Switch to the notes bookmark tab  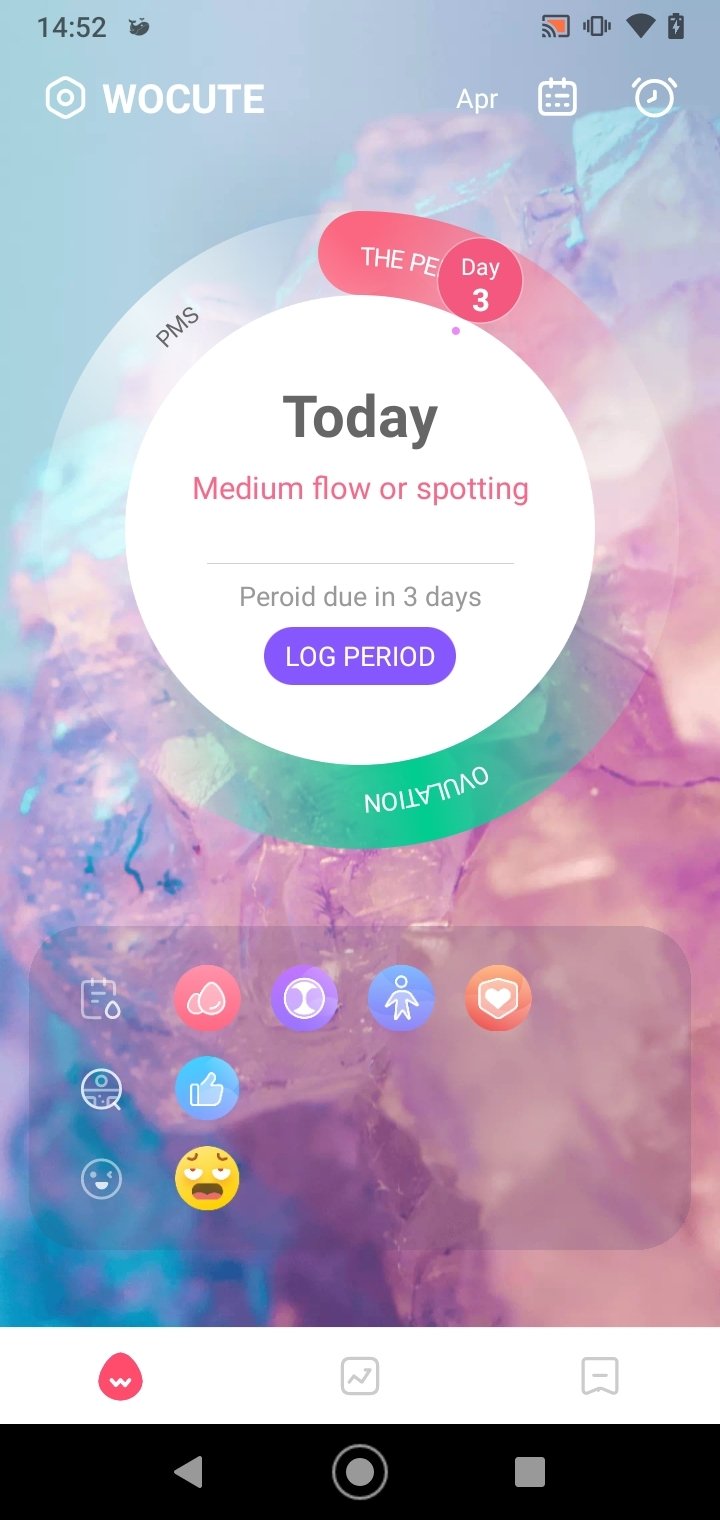600,1377
